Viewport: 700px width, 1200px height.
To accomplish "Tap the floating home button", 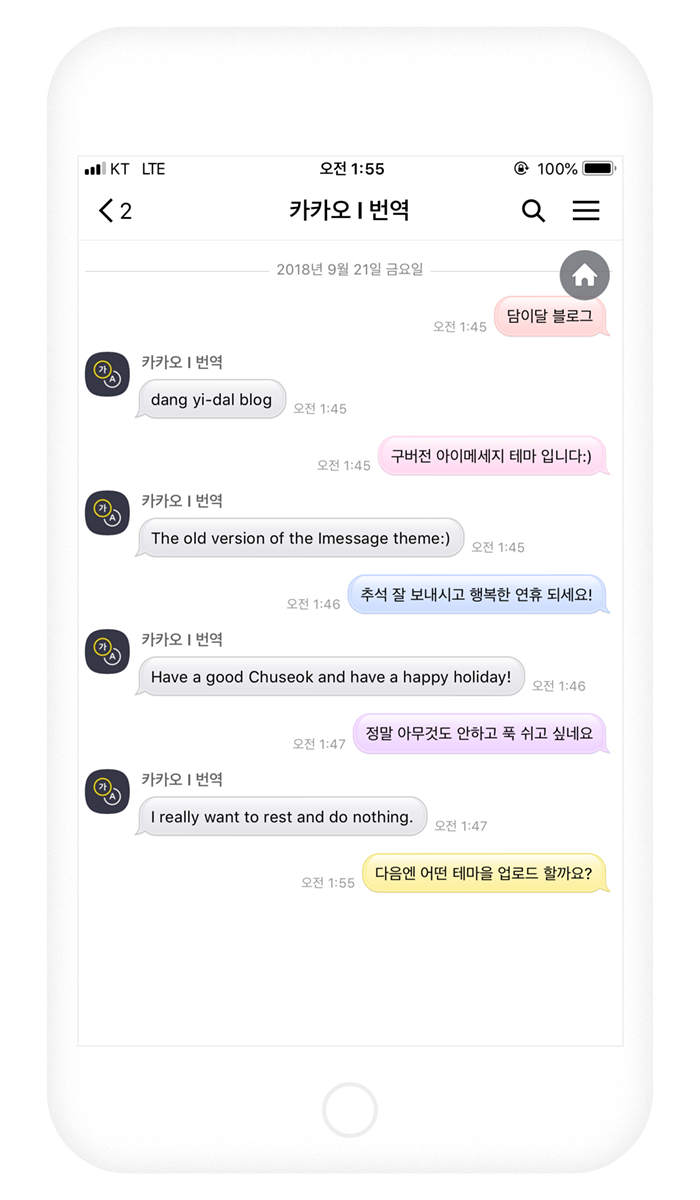I will 585,275.
